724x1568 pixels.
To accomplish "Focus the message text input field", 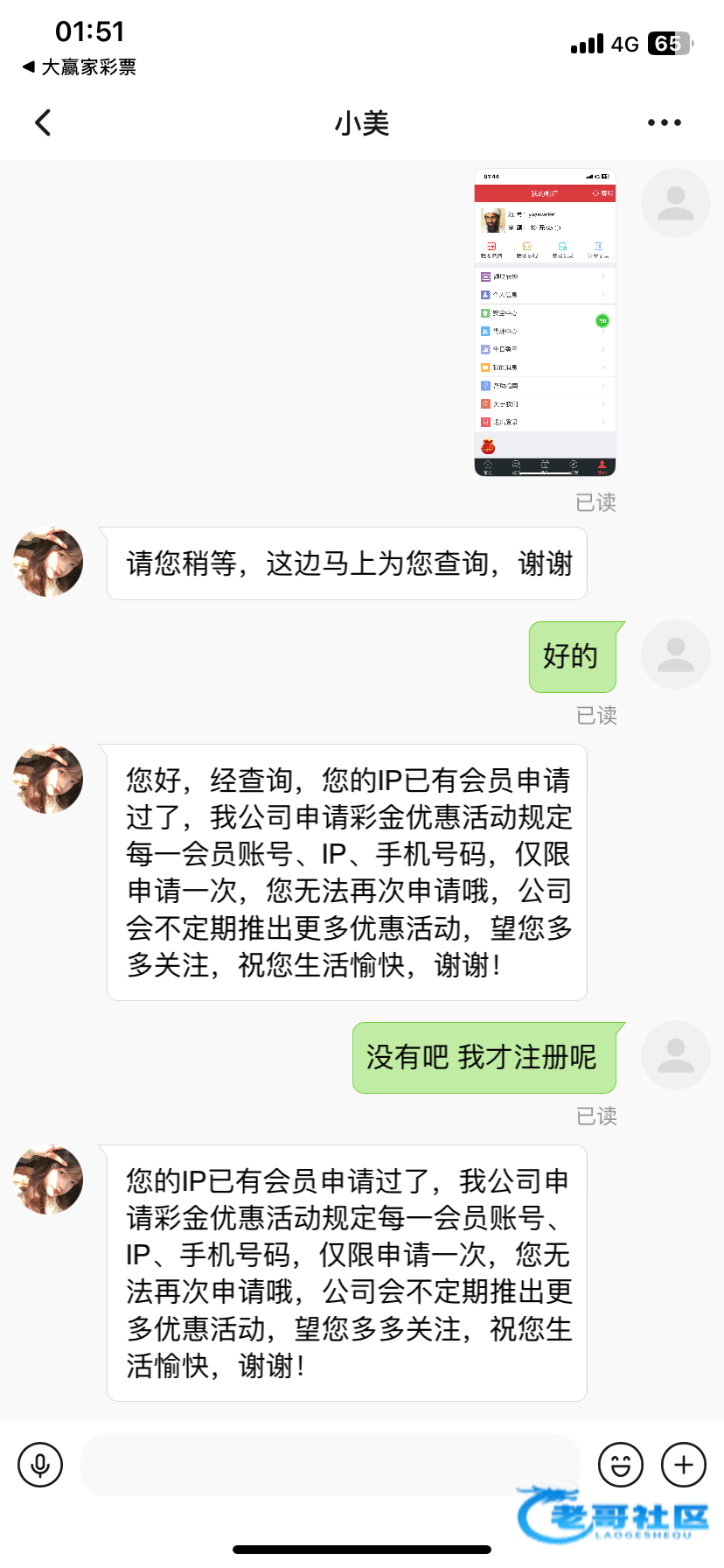I will pos(331,1464).
